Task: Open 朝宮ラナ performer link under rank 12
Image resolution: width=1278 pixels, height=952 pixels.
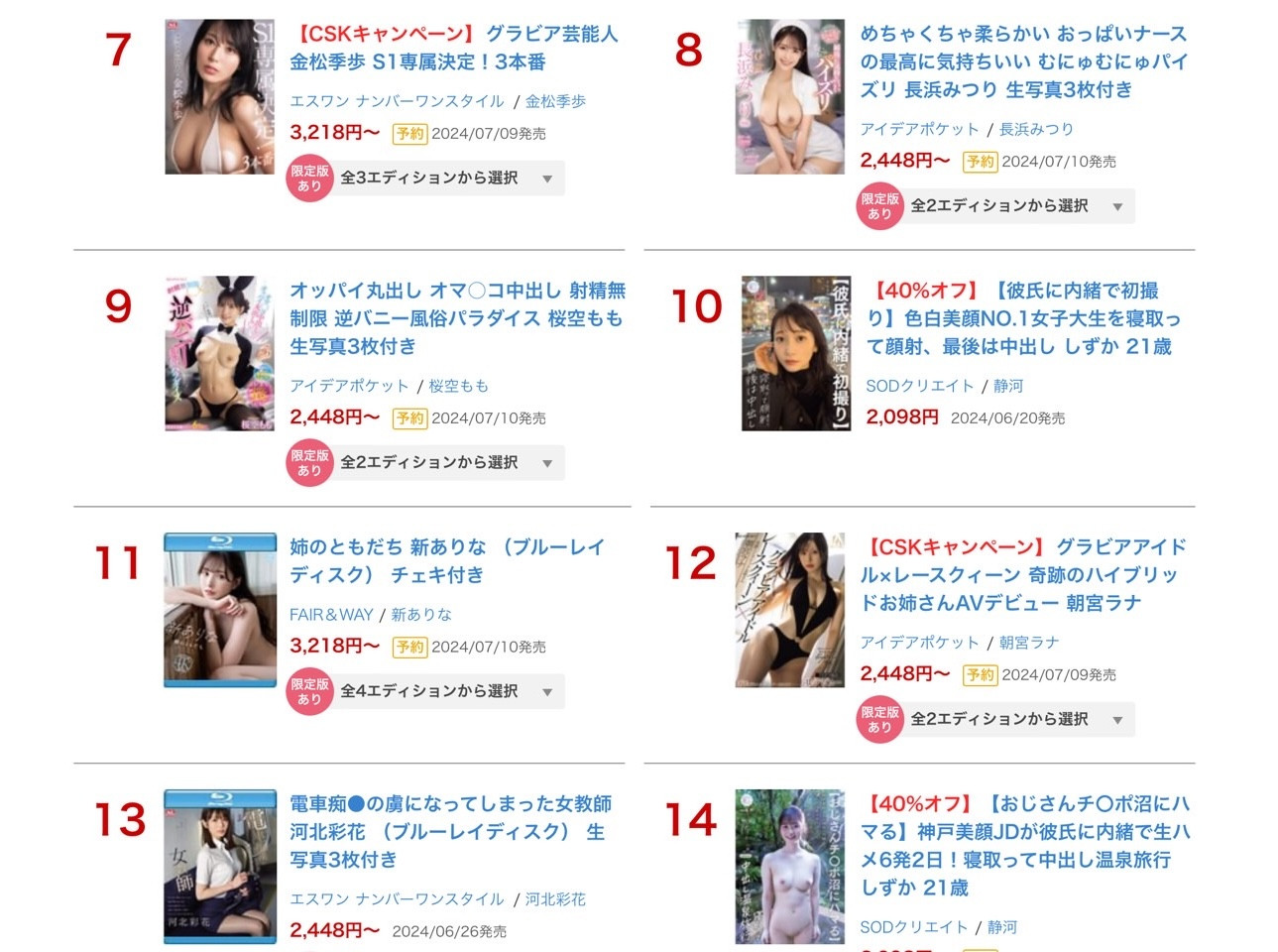Action: pyautogui.click(x=1029, y=643)
